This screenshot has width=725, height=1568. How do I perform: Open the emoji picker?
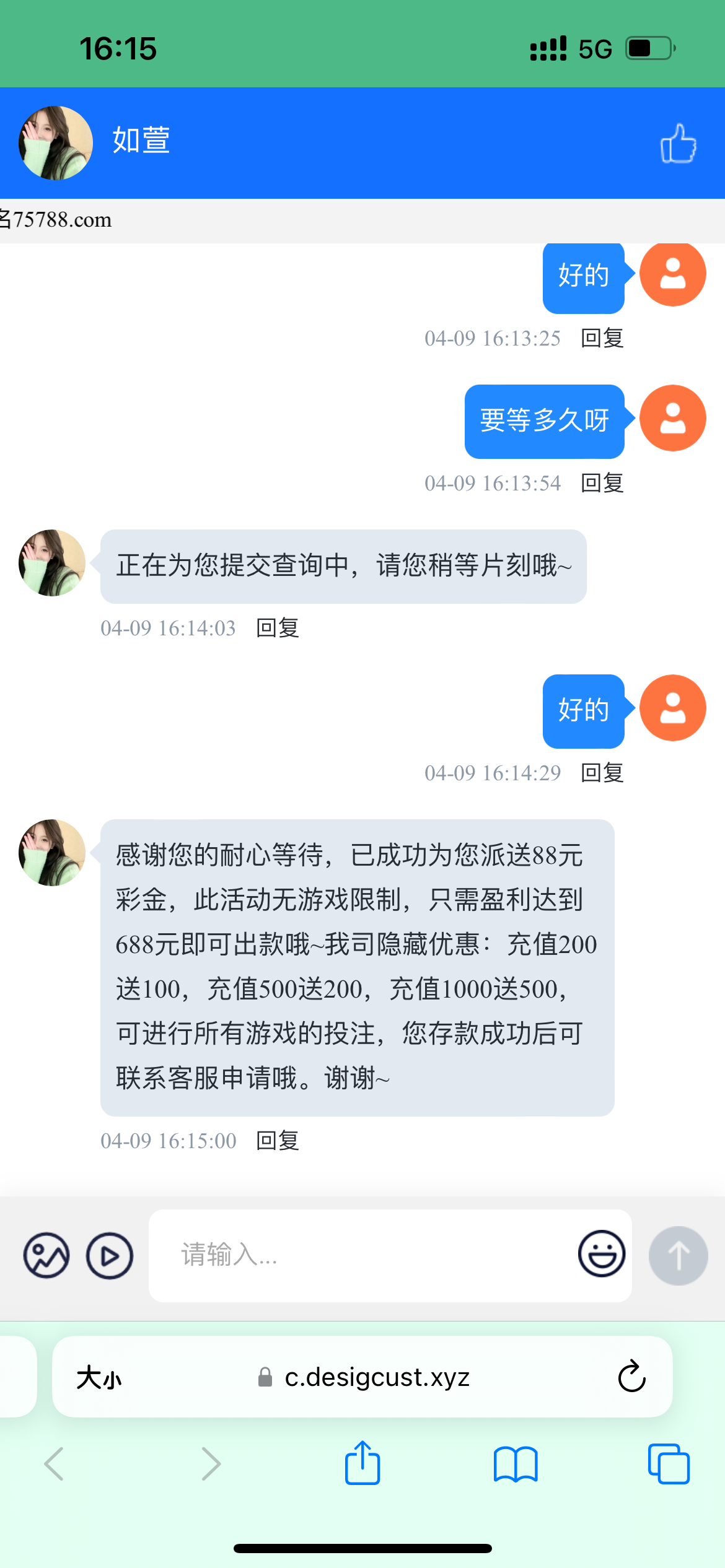pos(601,1254)
